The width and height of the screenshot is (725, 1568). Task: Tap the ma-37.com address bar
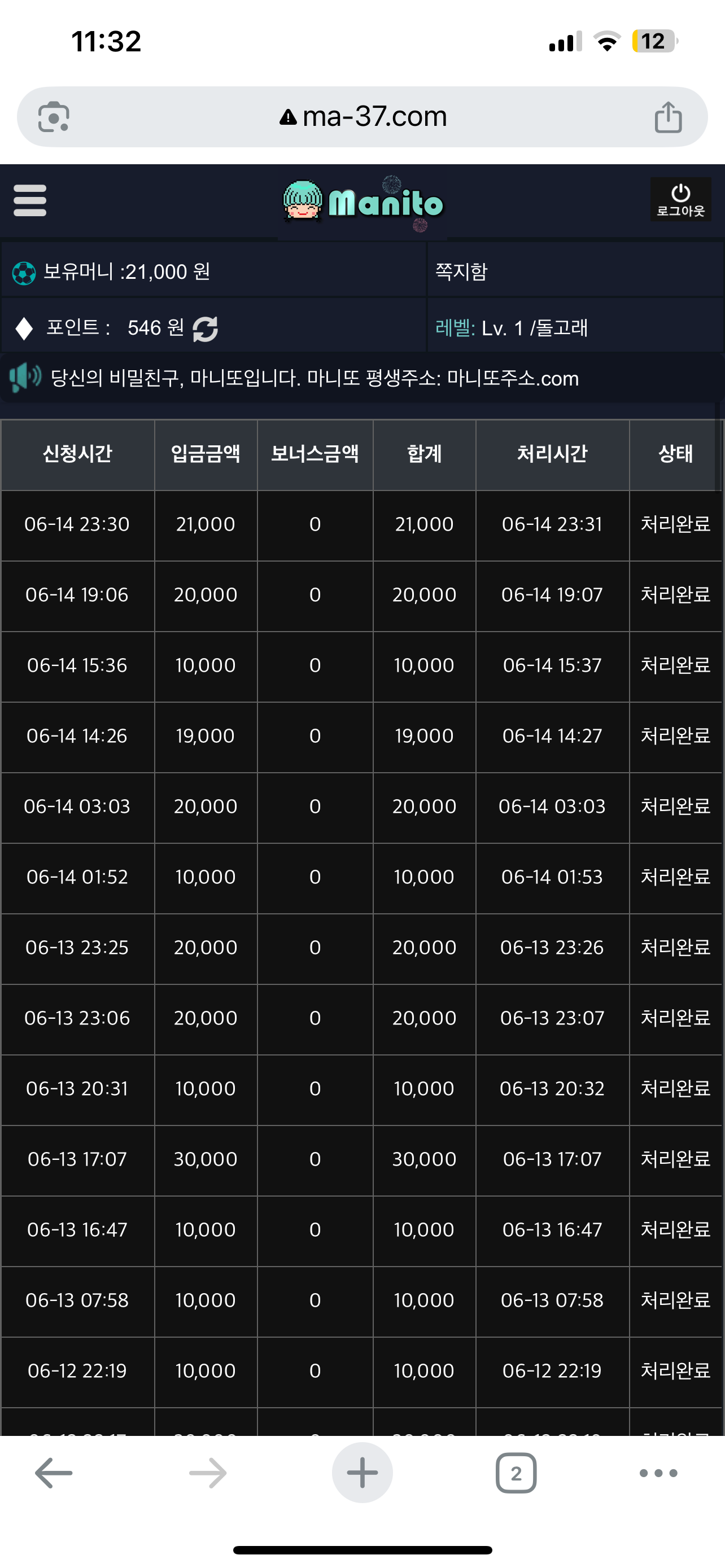click(363, 116)
